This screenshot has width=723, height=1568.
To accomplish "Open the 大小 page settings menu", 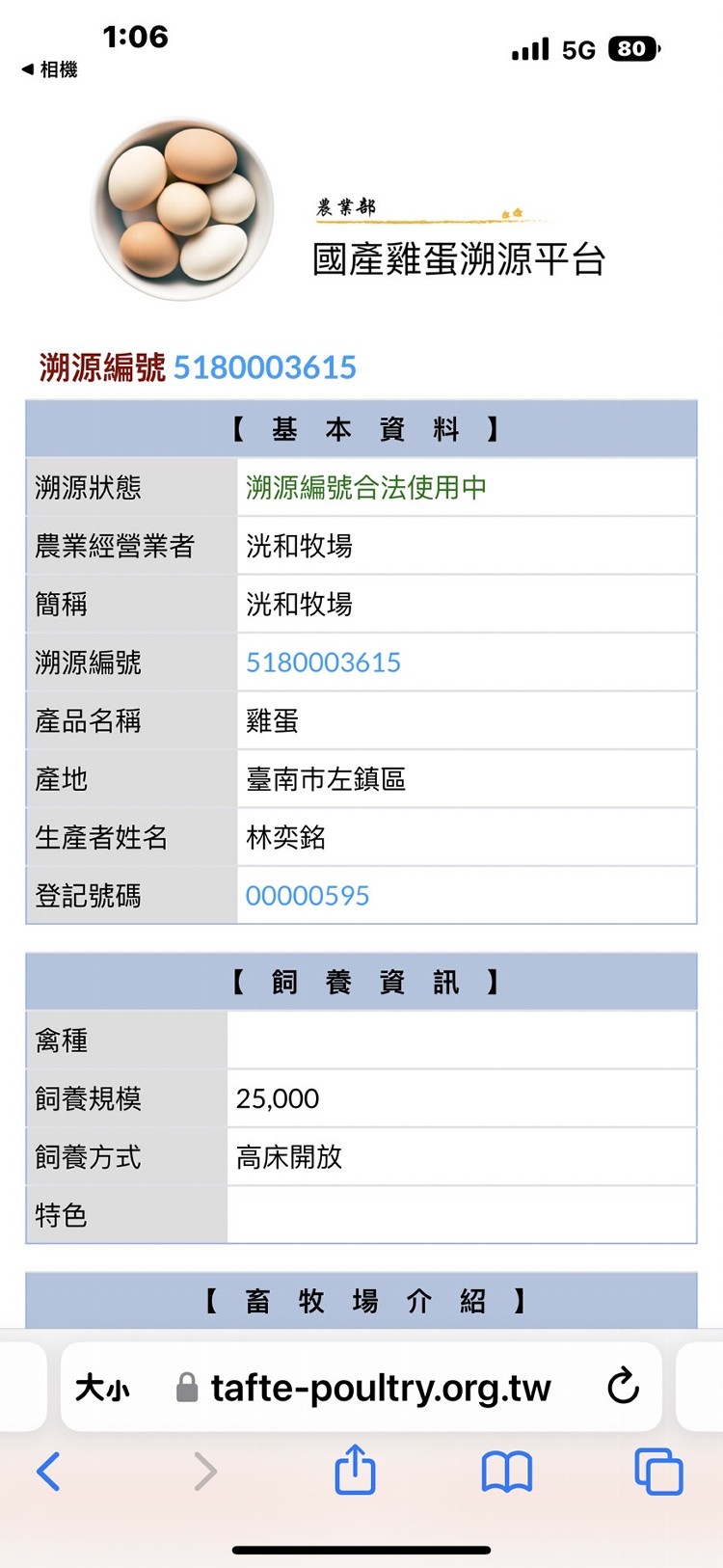I will click(102, 1389).
